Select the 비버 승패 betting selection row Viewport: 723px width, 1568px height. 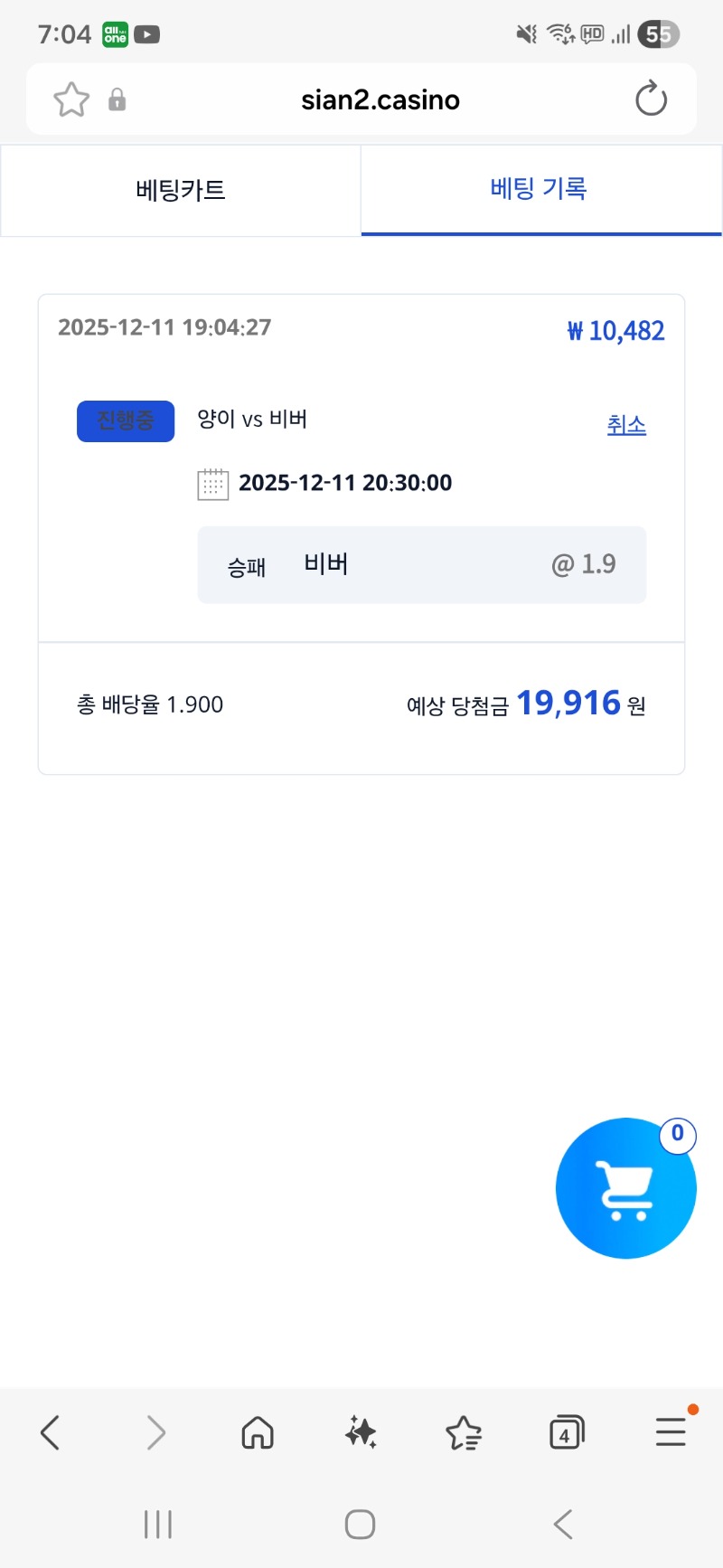click(x=421, y=564)
